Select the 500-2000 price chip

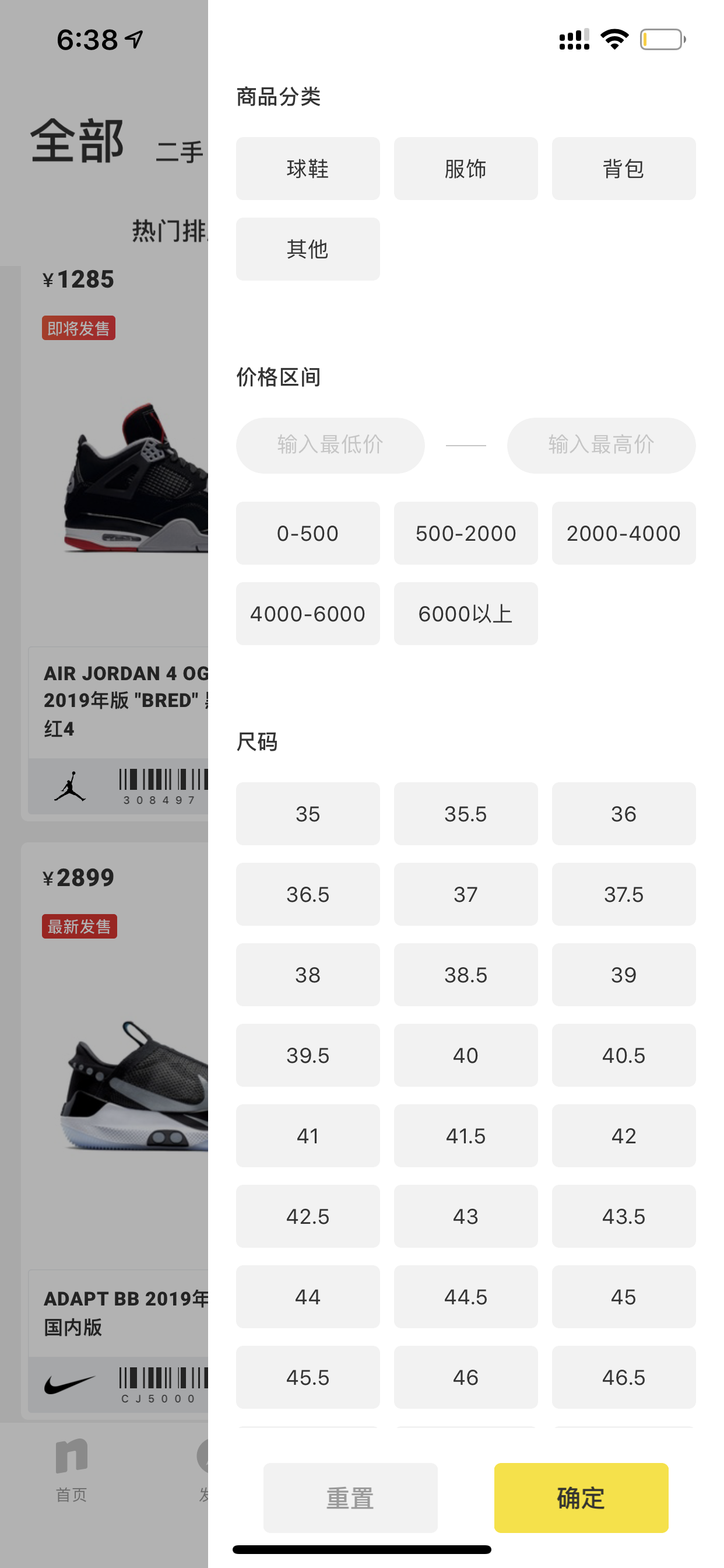coord(465,533)
